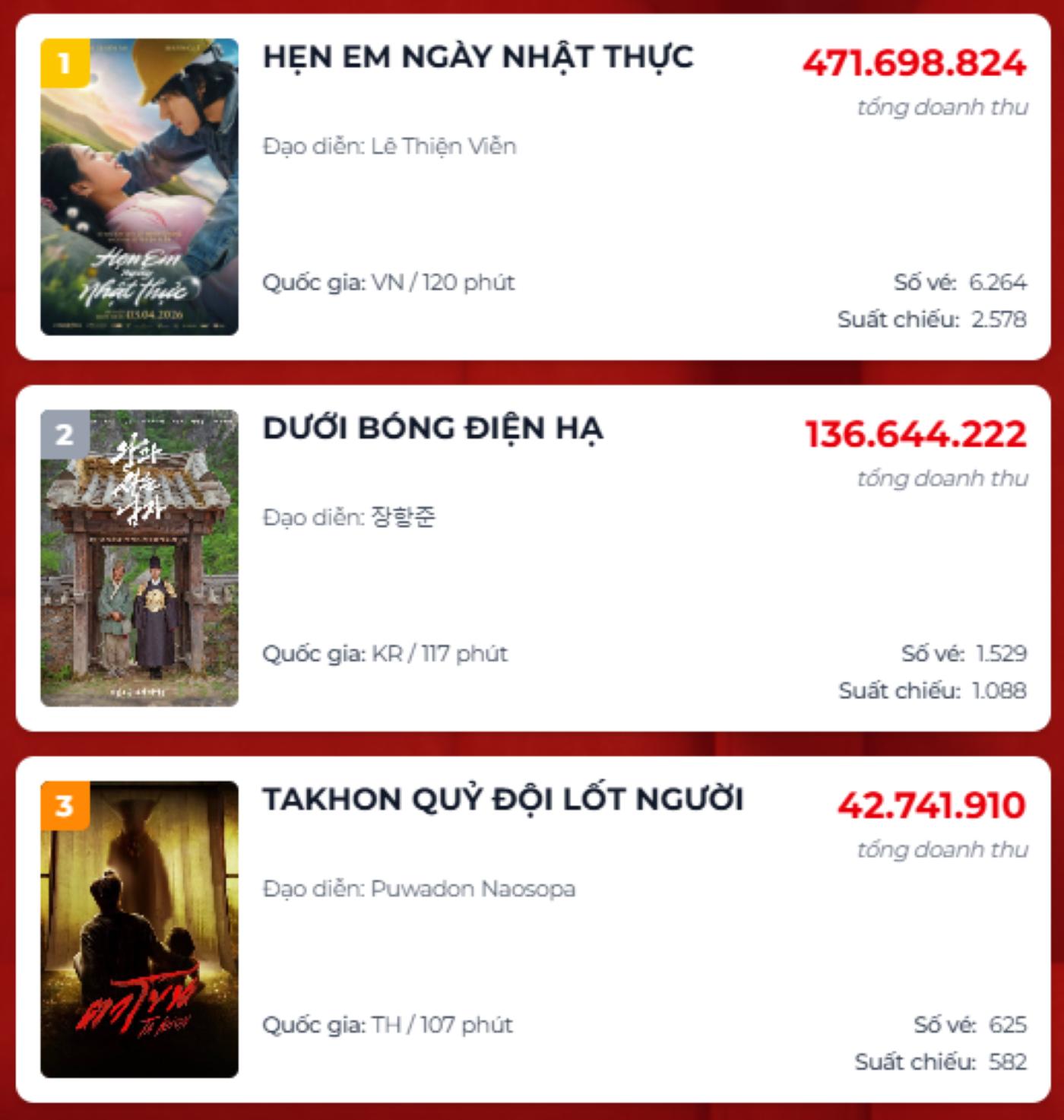Open the Hẹn Em Ngày Nhật Thực movie card
The width and height of the screenshot is (1064, 1120).
[477, 58]
